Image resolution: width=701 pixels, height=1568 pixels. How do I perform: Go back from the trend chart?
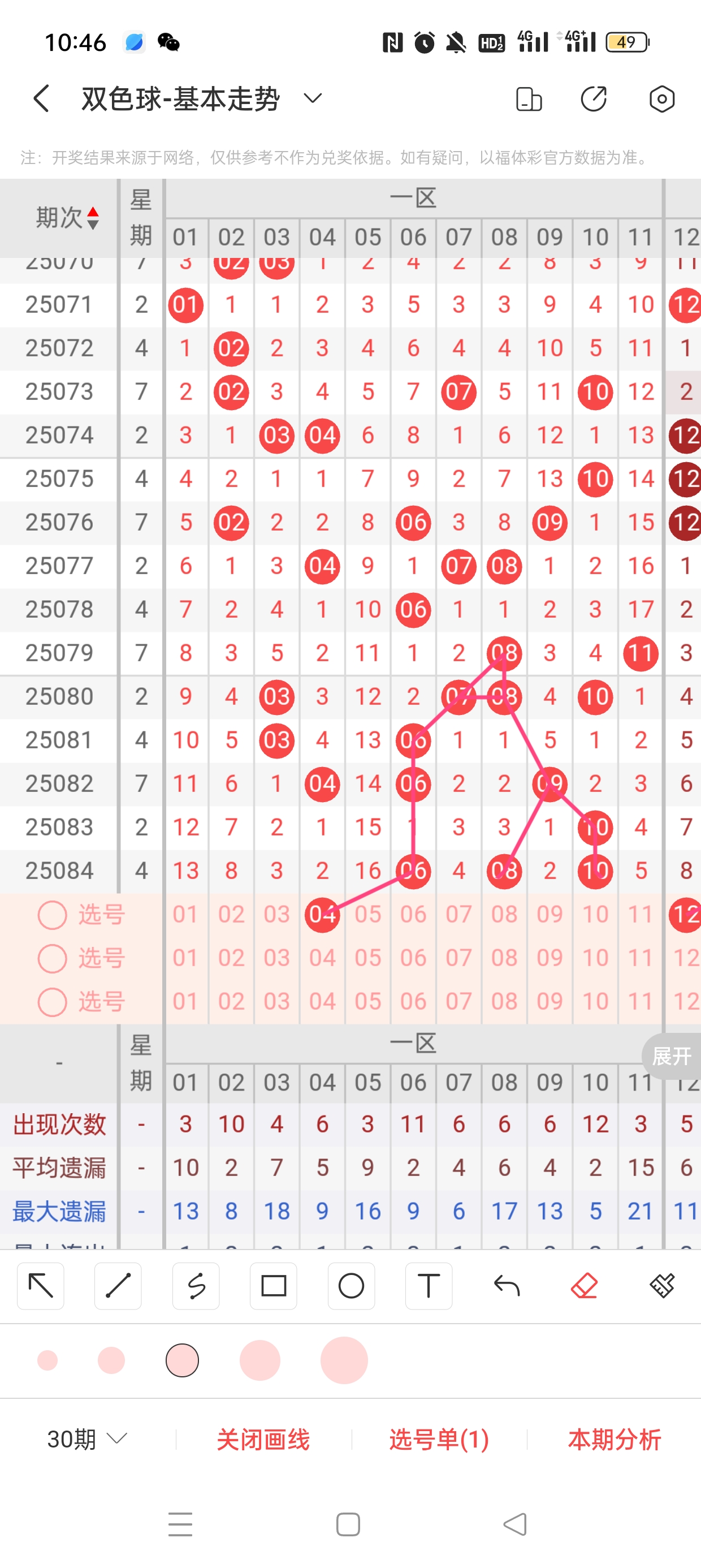pos(41,98)
